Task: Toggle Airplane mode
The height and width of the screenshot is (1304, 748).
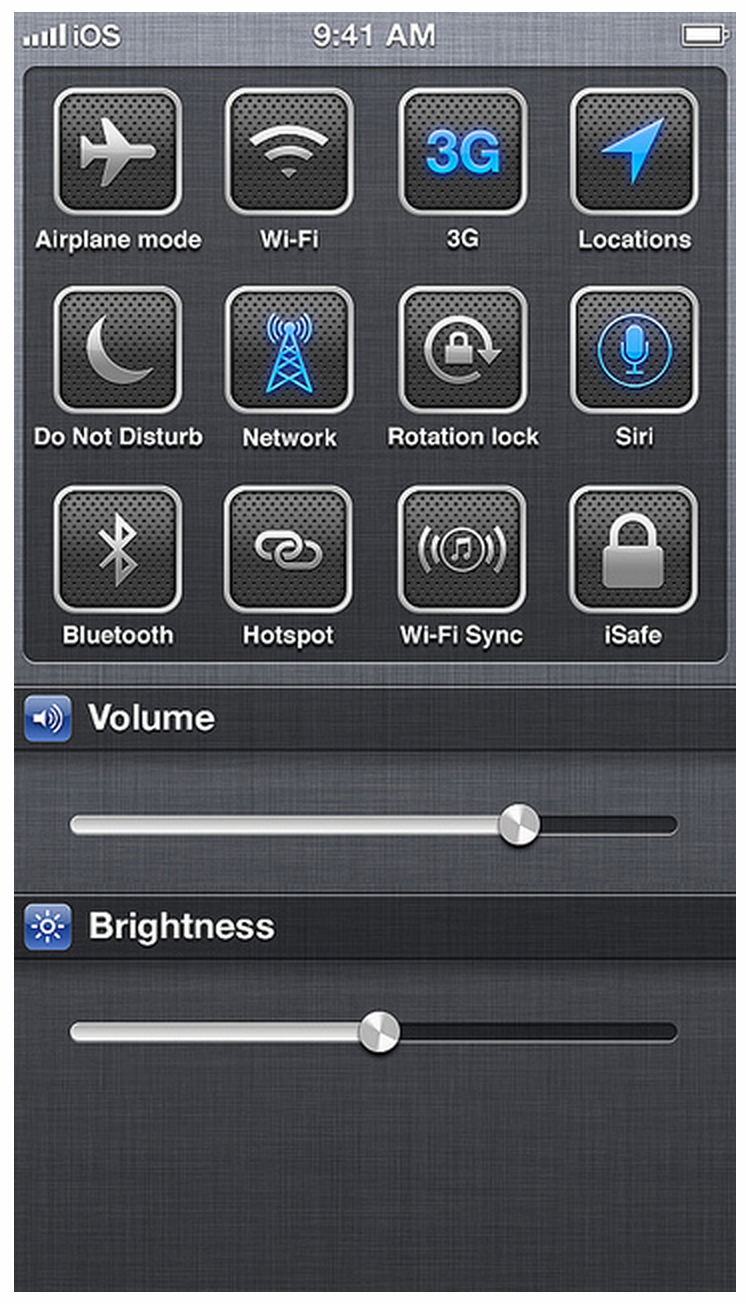Action: click(x=118, y=152)
